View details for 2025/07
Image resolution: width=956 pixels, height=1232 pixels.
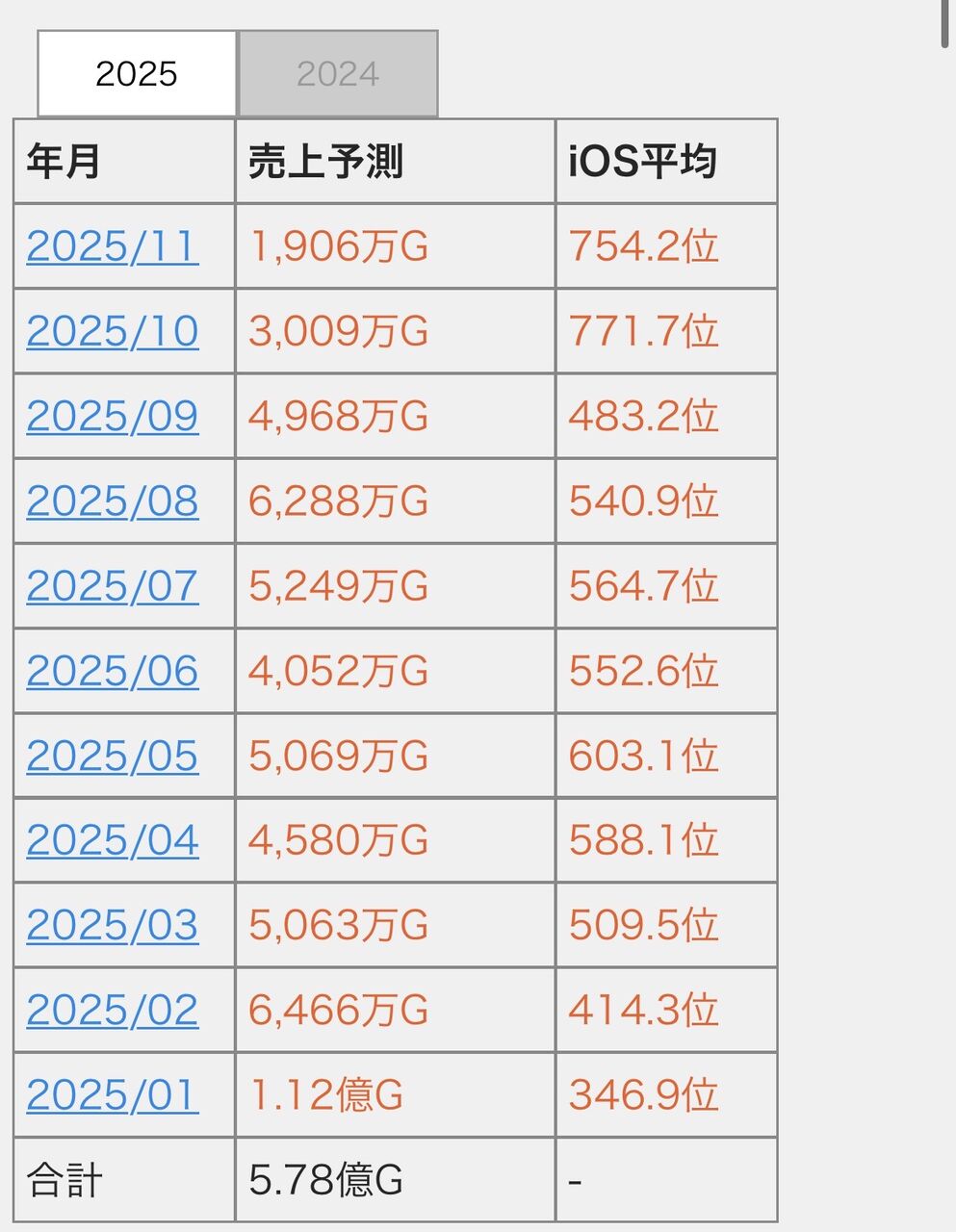(x=113, y=585)
